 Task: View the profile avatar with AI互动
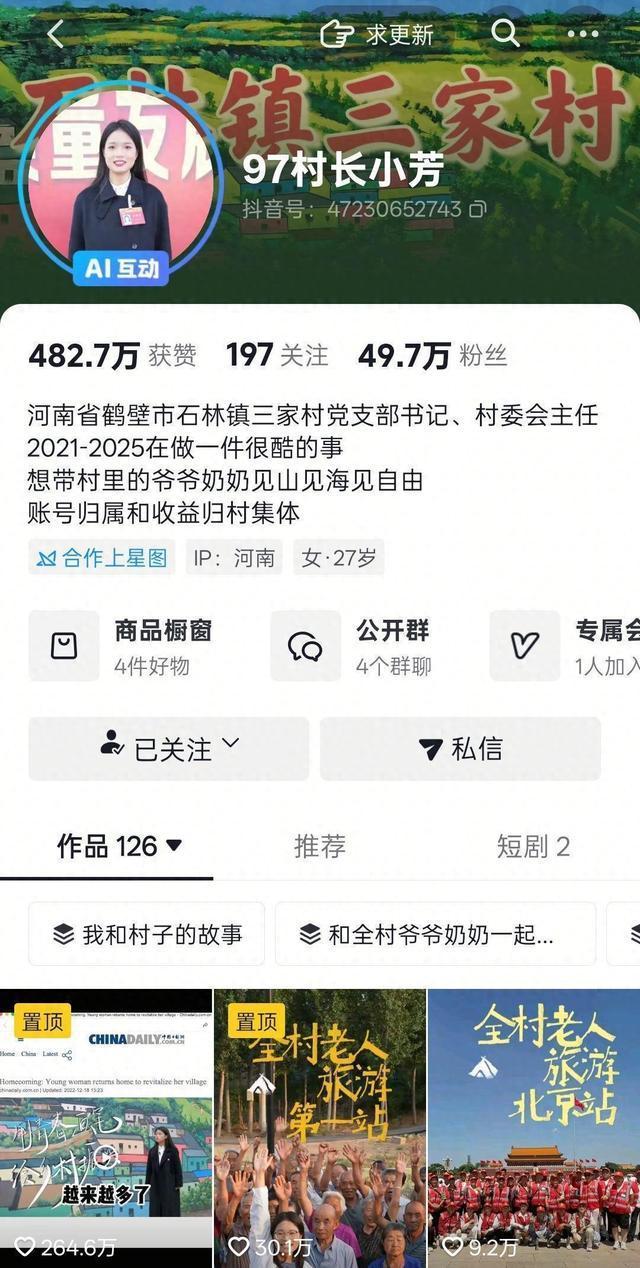pyautogui.click(x=120, y=180)
